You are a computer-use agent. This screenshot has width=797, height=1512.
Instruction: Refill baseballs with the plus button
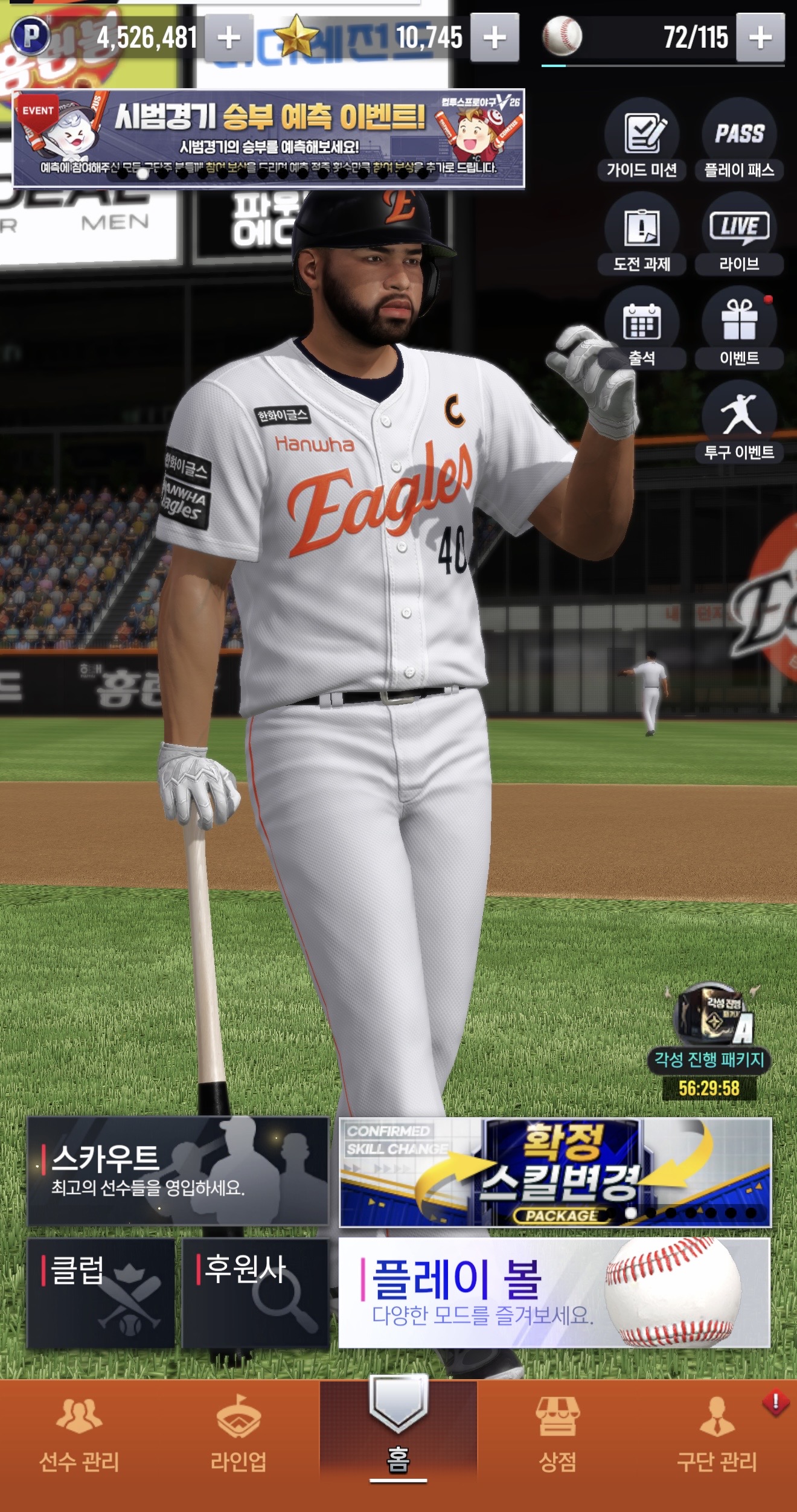[760, 38]
